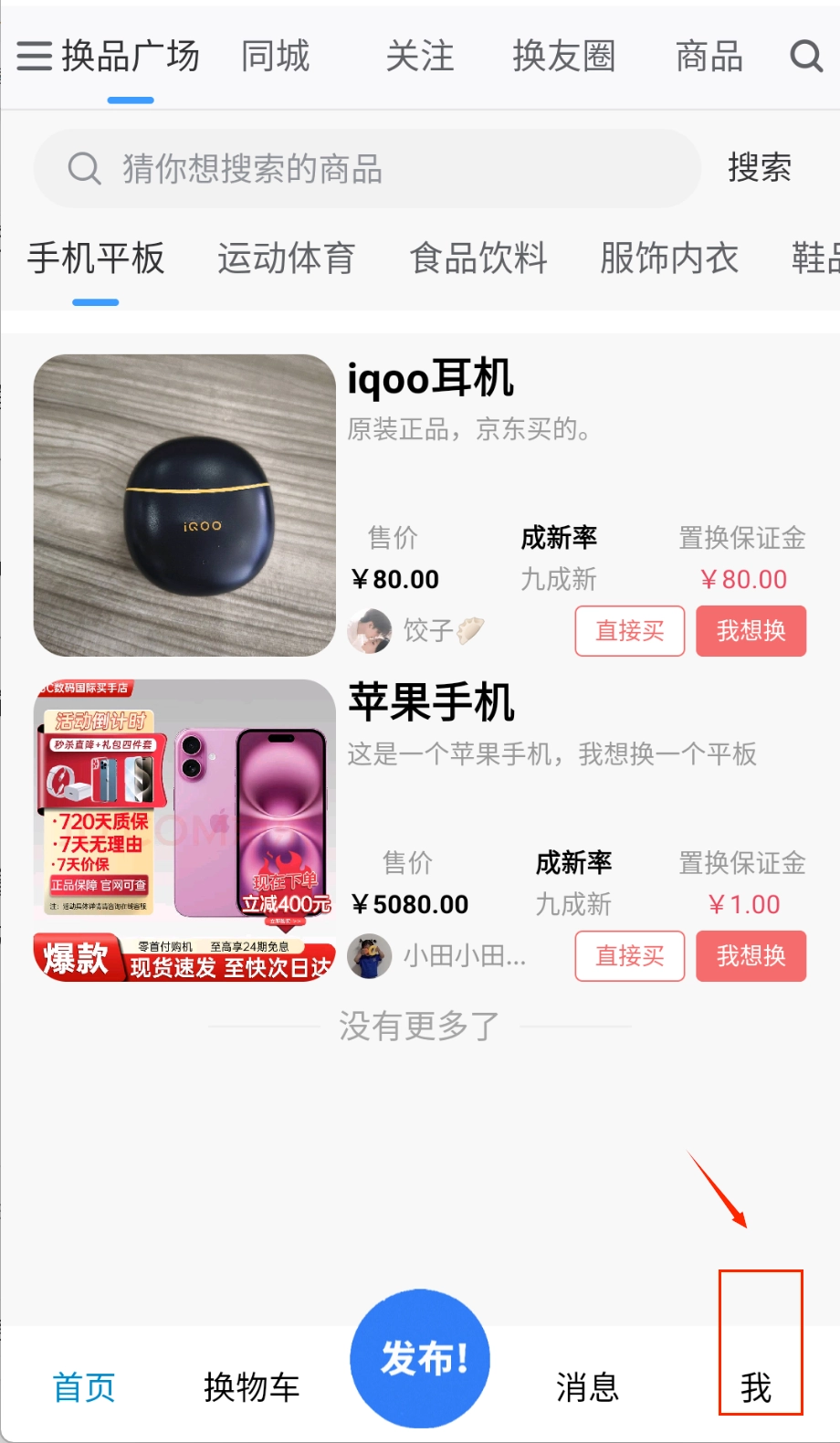Tap 直接买 for 苹果手机

[x=629, y=956]
